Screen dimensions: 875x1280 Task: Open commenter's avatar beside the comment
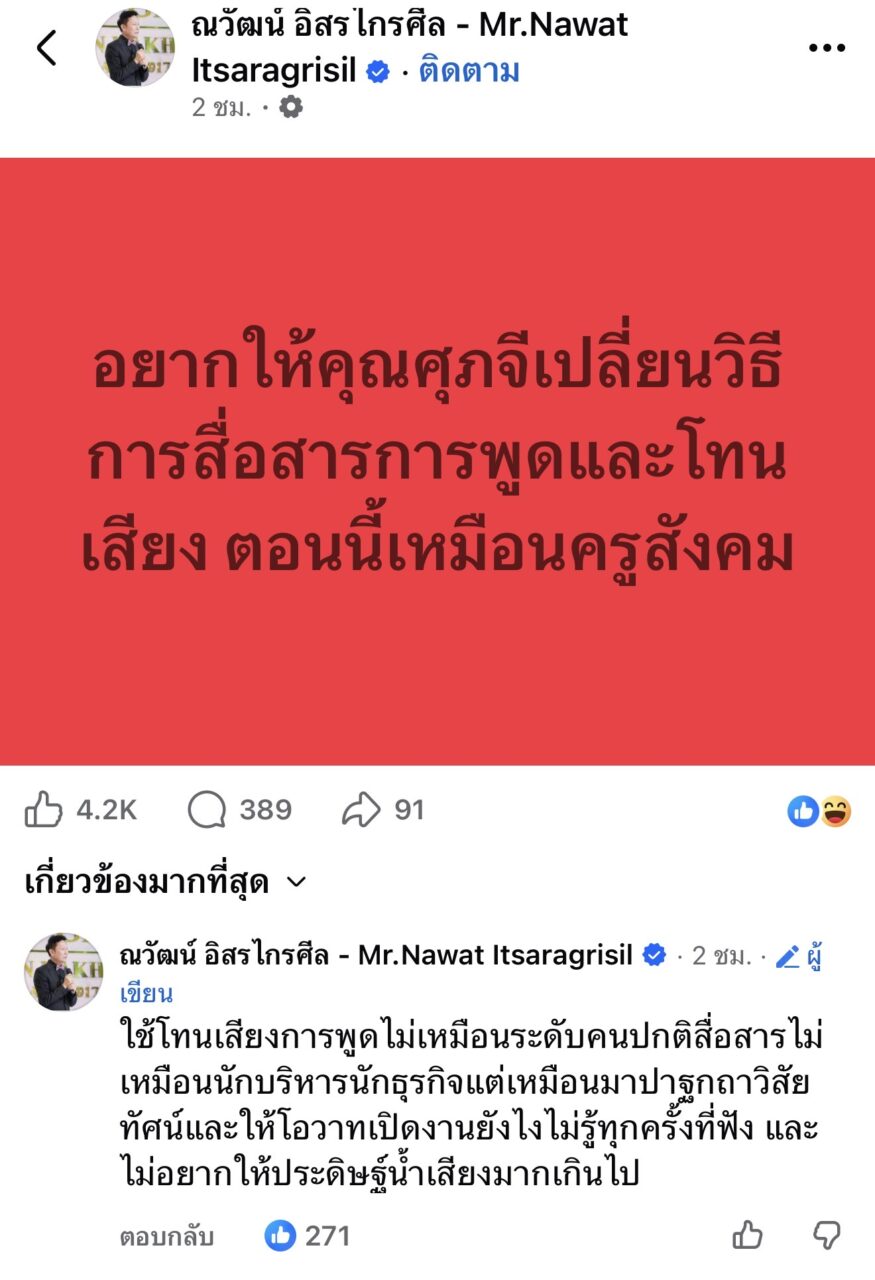[x=63, y=972]
